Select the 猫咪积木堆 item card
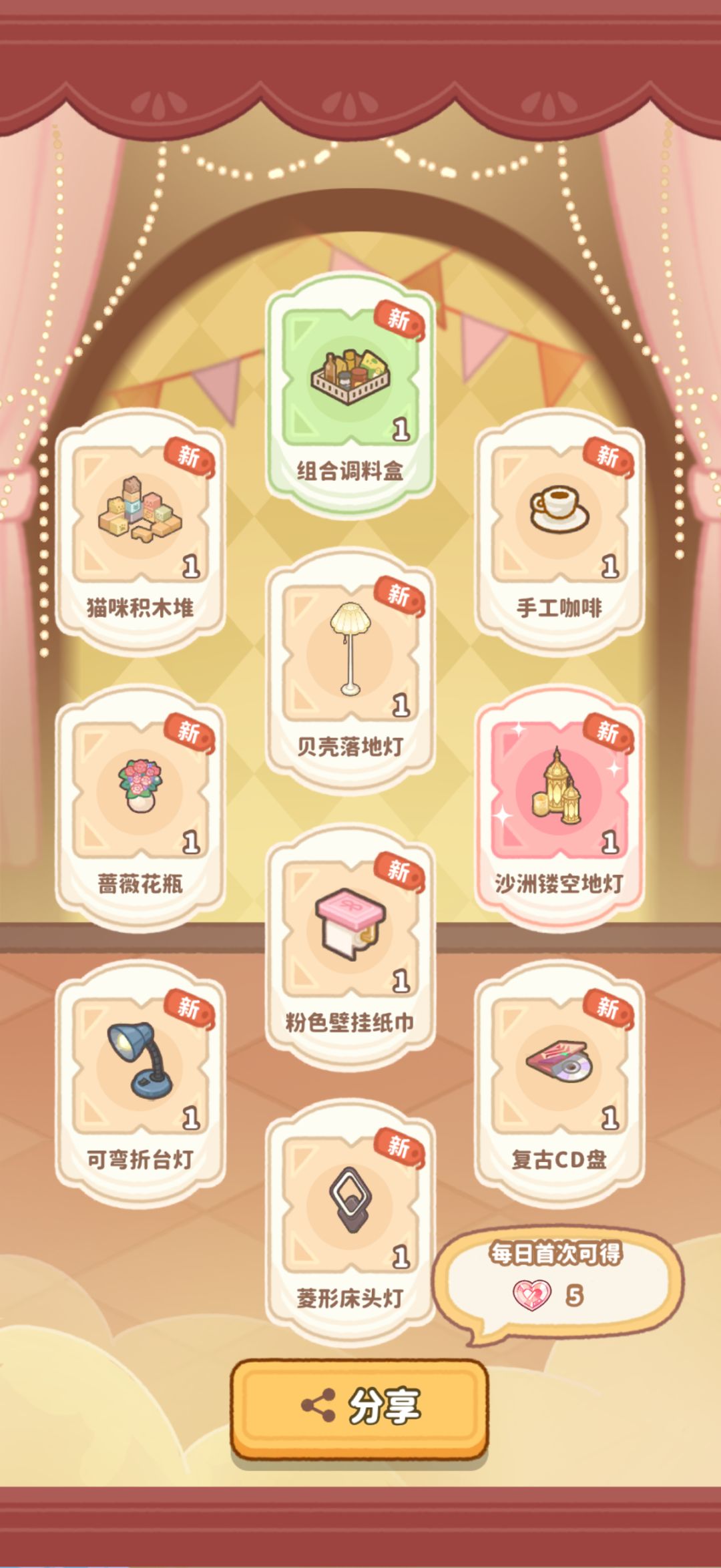Screen dimensions: 721x1568 (140, 532)
